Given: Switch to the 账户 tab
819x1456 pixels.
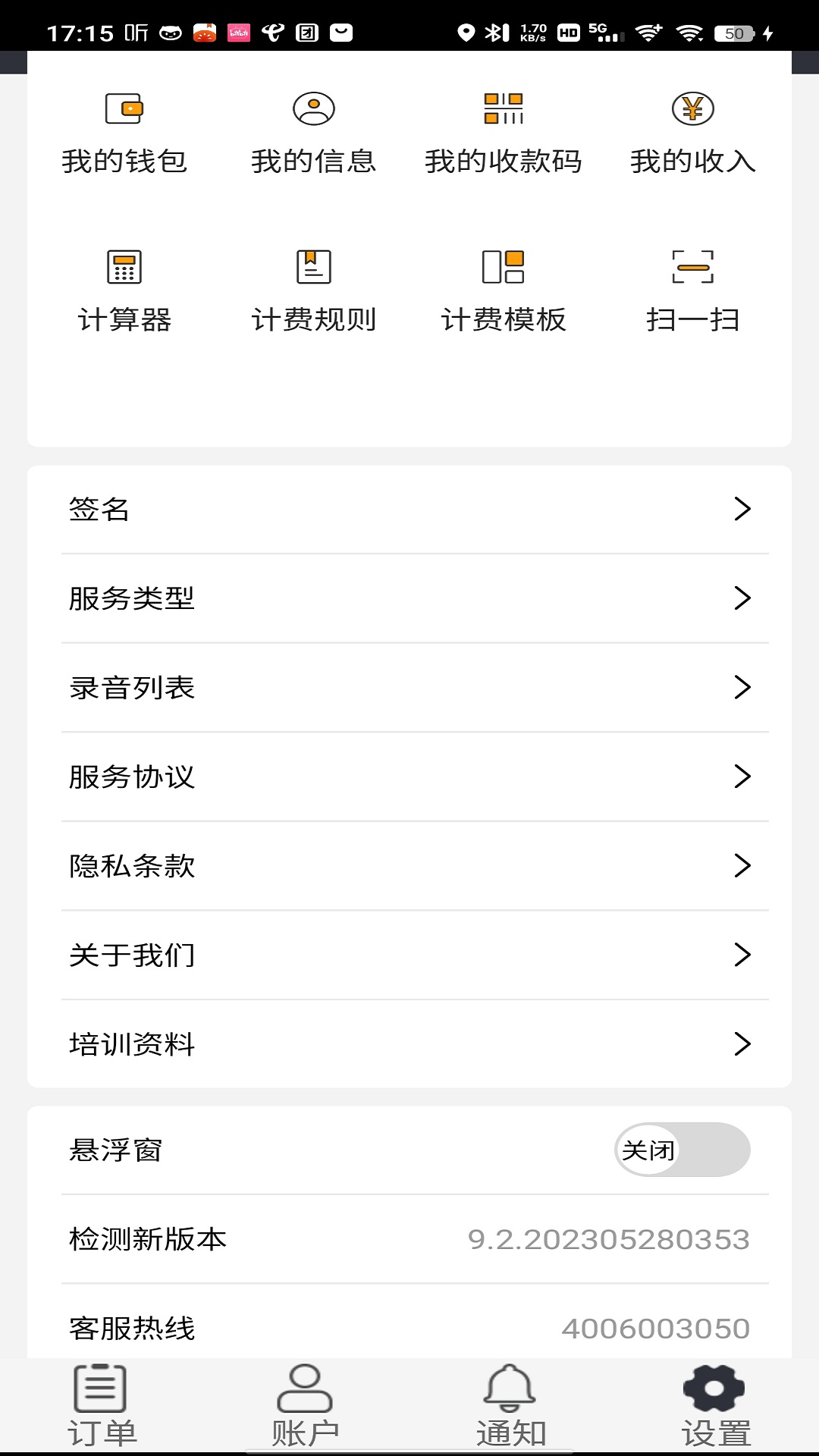Looking at the screenshot, I should [x=305, y=1405].
